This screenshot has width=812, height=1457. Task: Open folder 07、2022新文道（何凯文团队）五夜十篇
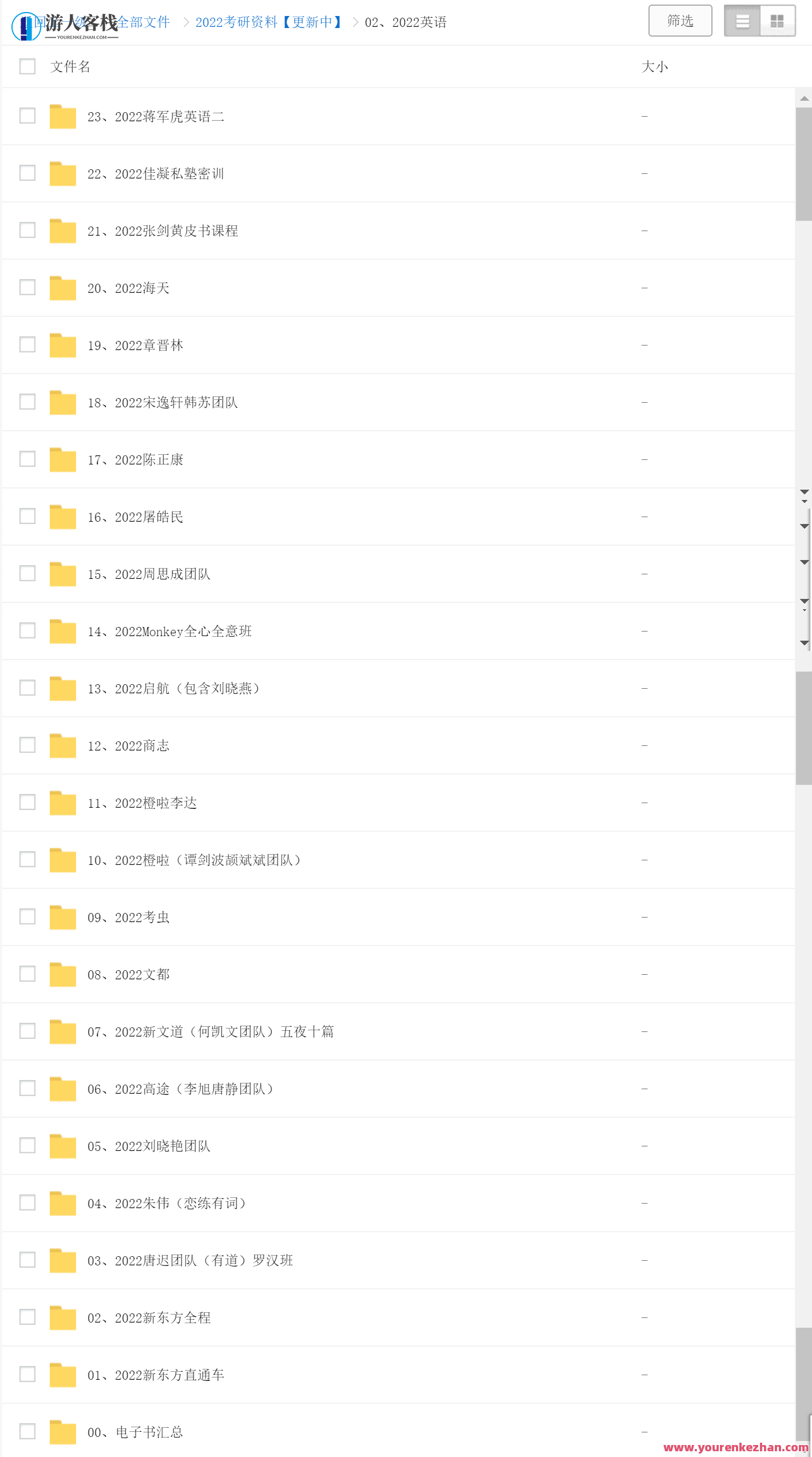point(210,1032)
